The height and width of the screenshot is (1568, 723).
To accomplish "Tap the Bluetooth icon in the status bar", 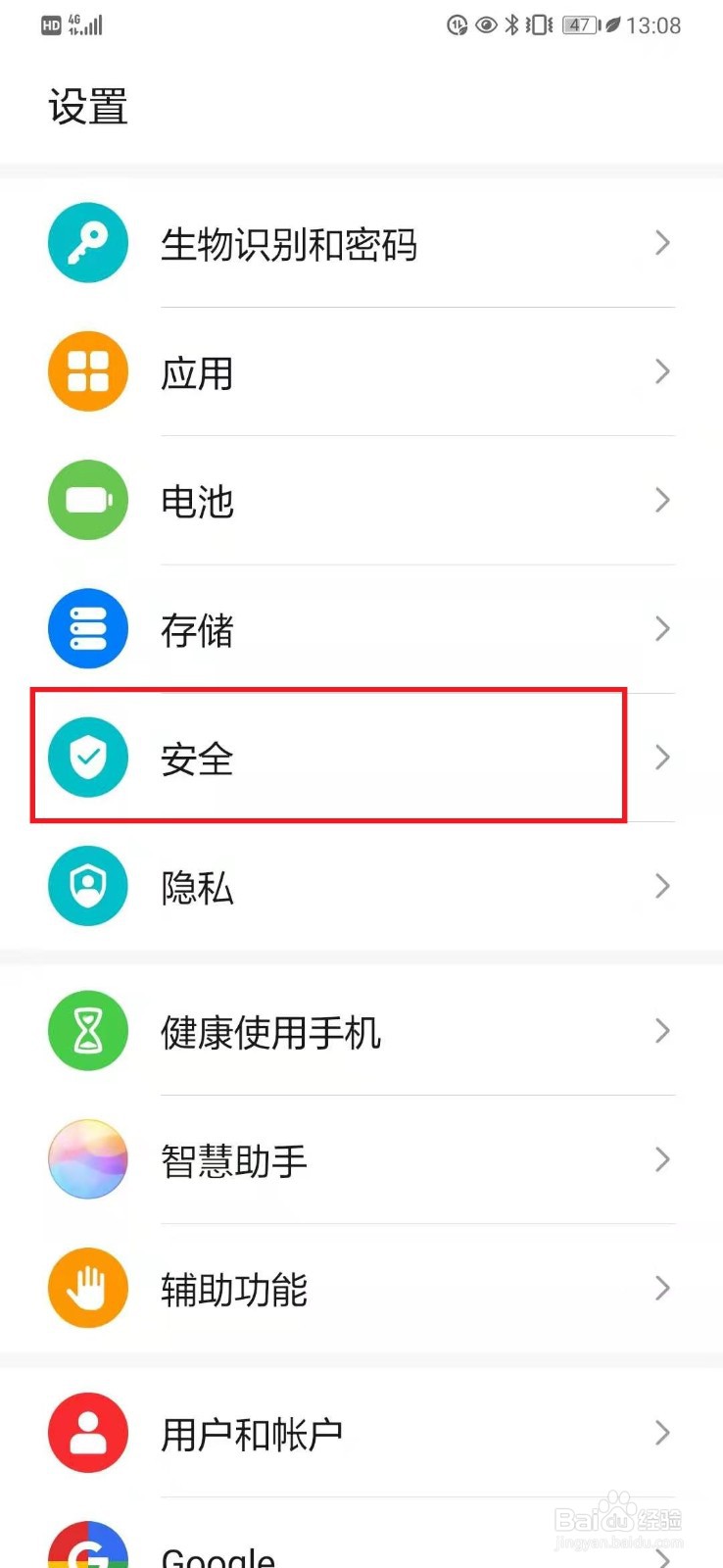I will (x=512, y=25).
